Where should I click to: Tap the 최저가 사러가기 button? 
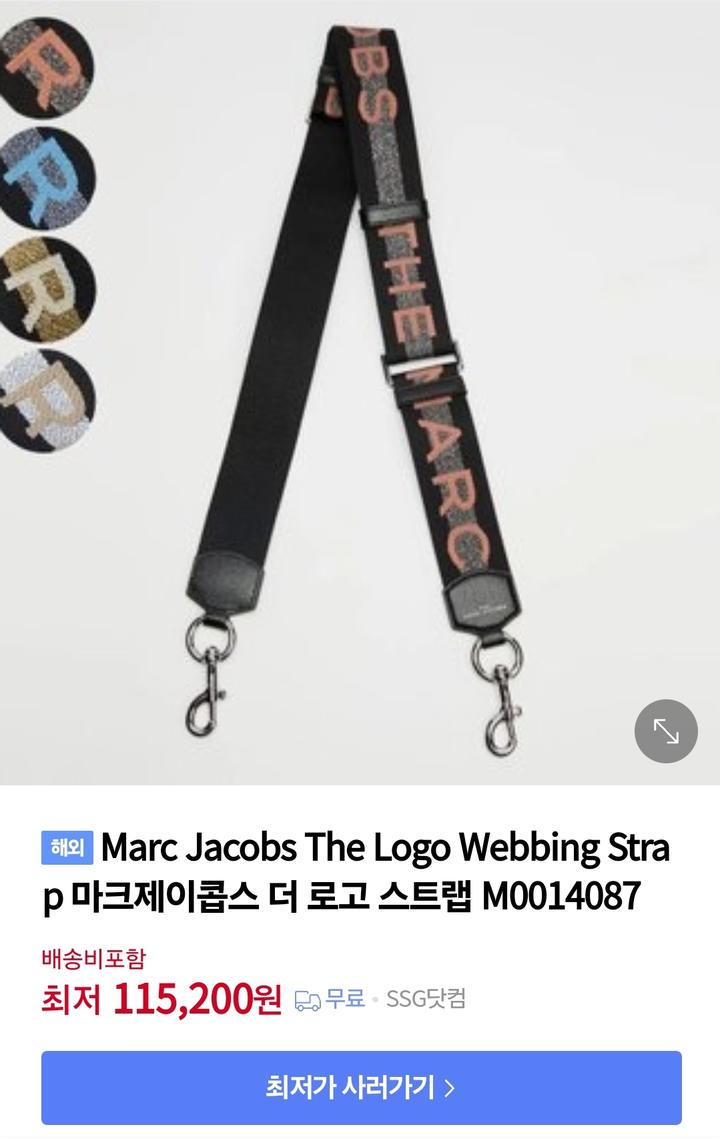tap(361, 1087)
